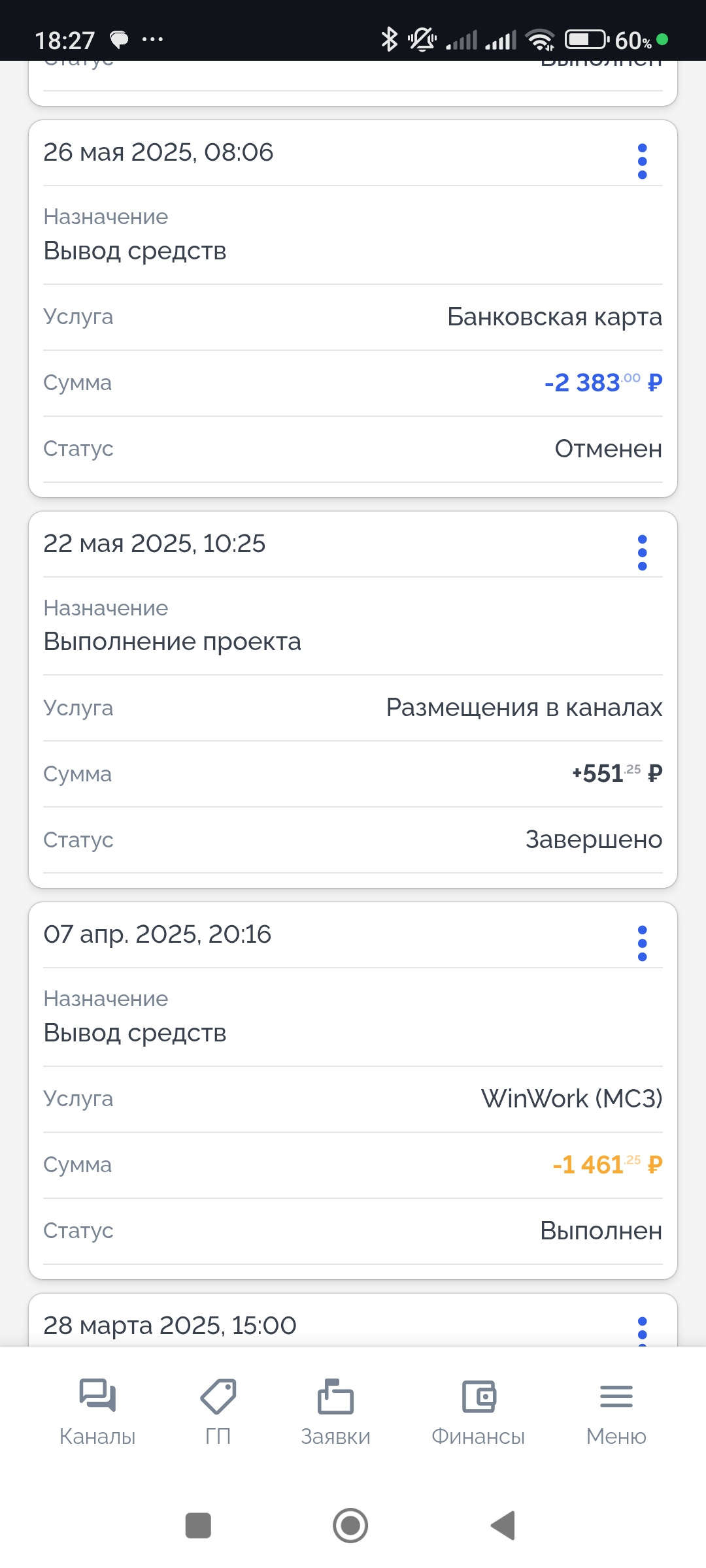Screen dimensions: 706x1568
Task: Open three-dot menu for 28 марта 2025 transaction
Action: [x=642, y=1330]
